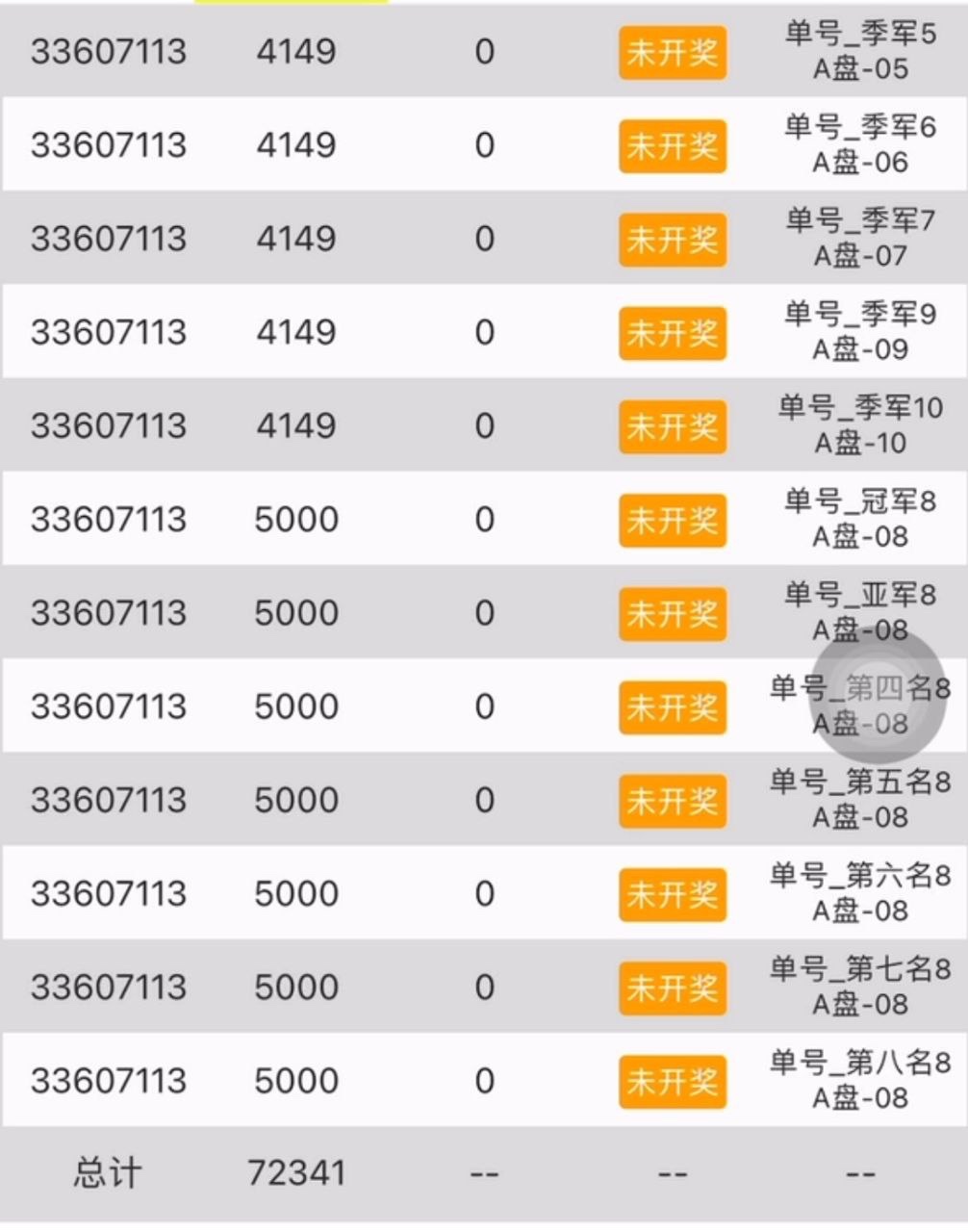
Task: Click the 未开奖 badge on the 单号_冠军8 row
Action: (672, 519)
